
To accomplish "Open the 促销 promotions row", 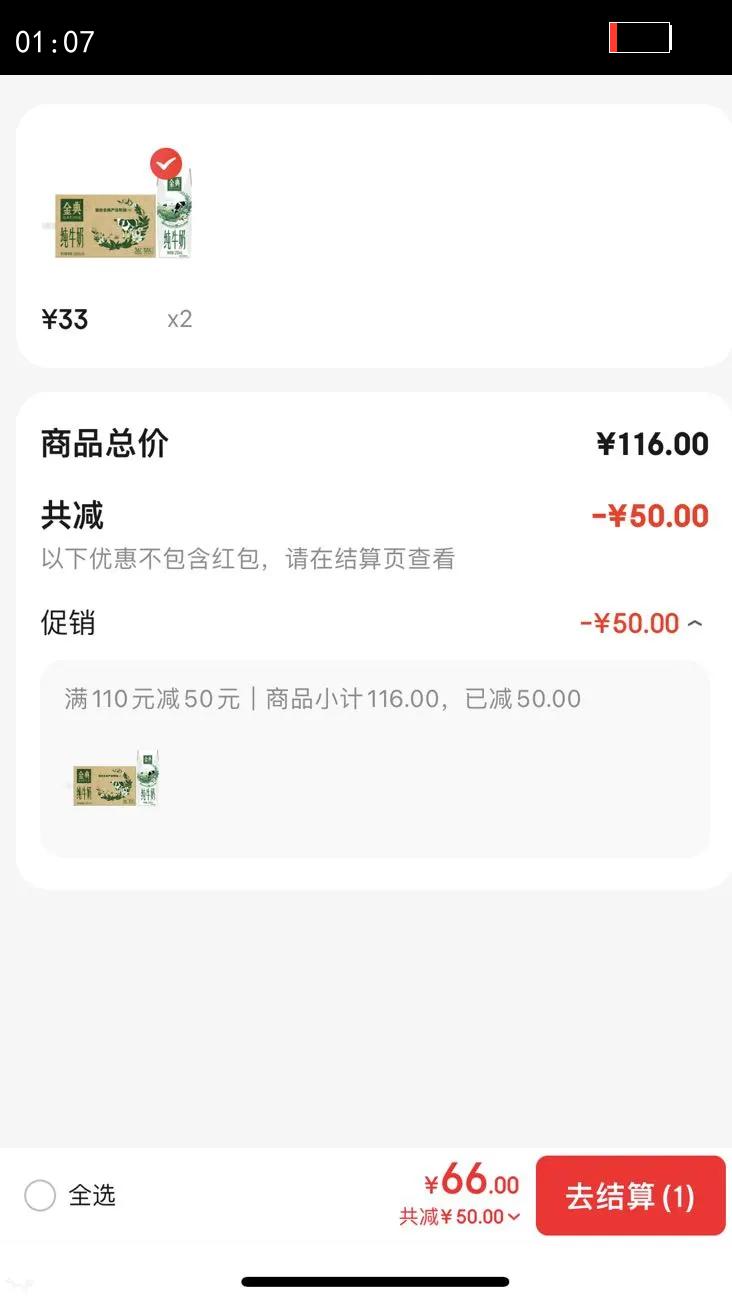I will pos(66,622).
